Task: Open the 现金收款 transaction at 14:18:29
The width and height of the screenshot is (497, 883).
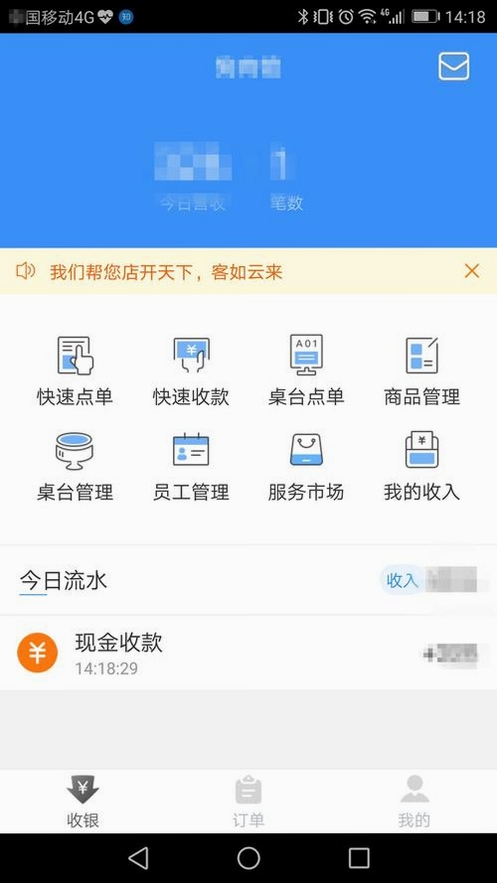Action: point(248,653)
